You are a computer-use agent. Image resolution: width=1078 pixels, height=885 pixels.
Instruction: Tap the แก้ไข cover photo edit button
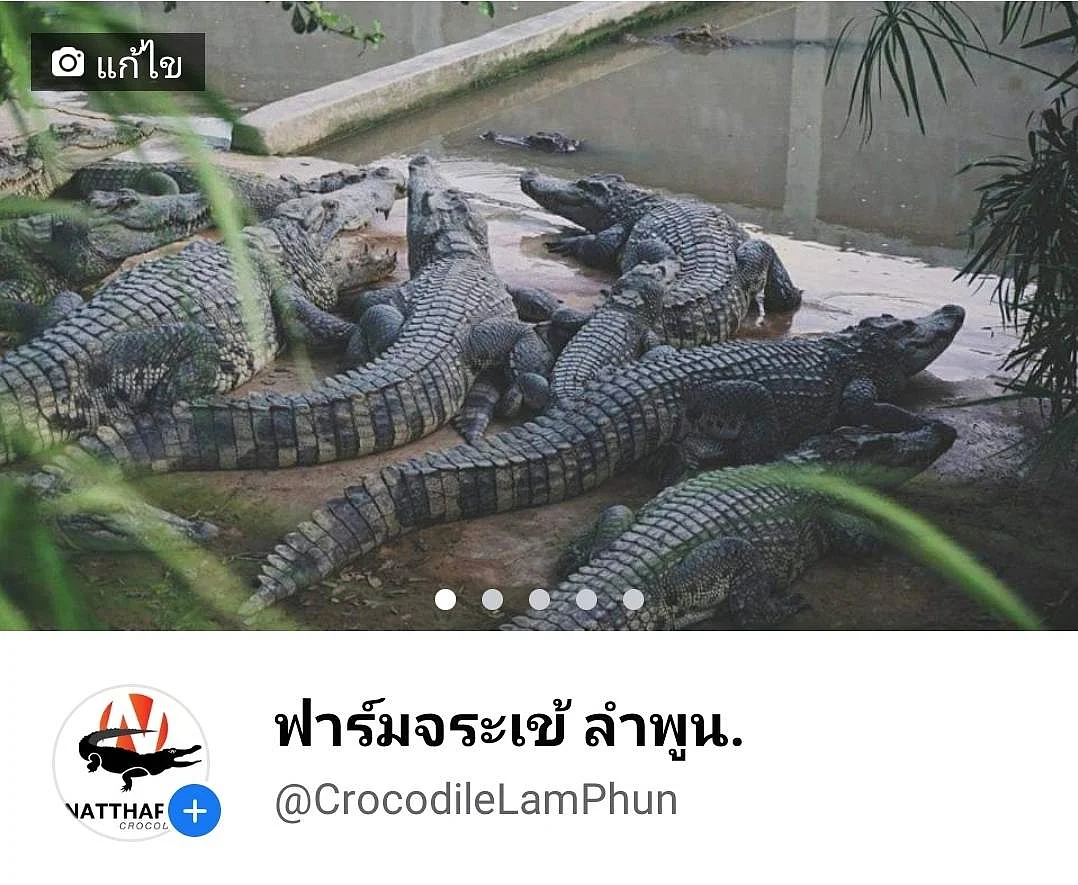pyautogui.click(x=118, y=63)
